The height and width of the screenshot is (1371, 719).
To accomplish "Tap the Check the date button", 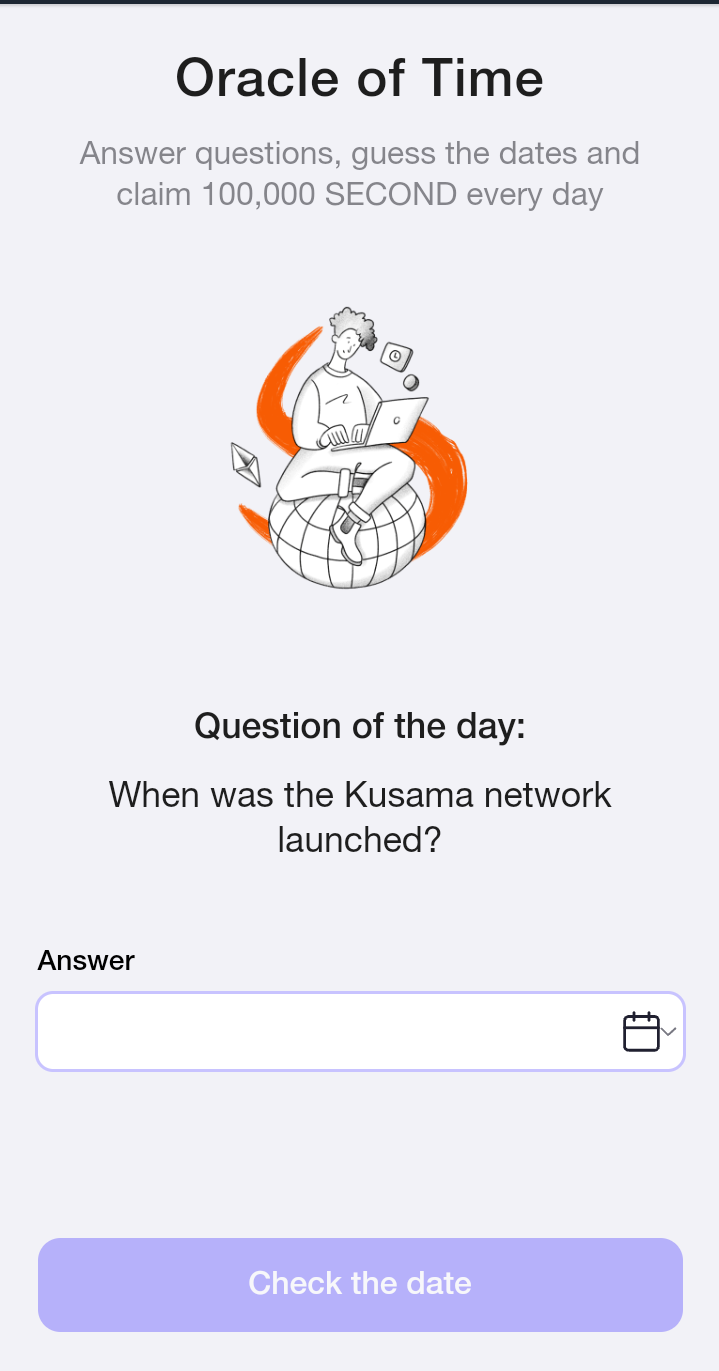I will [360, 1284].
